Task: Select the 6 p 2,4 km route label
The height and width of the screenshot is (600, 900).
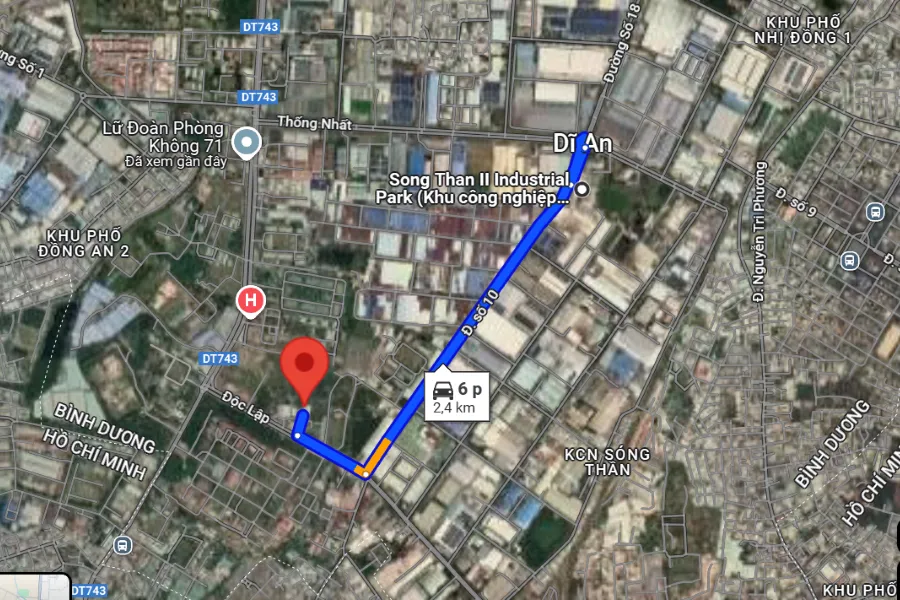Action: [453, 397]
